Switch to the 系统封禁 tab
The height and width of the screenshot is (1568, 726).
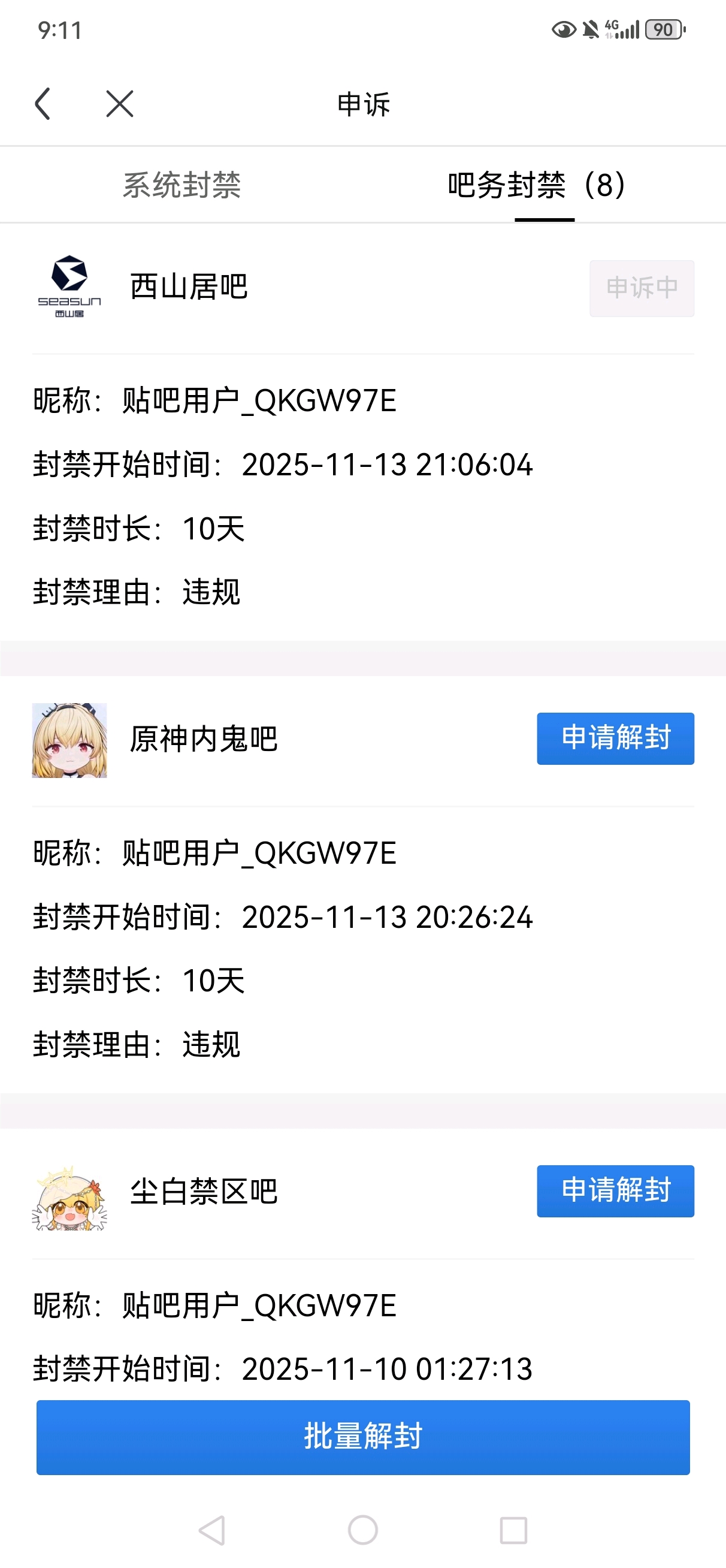click(x=181, y=185)
